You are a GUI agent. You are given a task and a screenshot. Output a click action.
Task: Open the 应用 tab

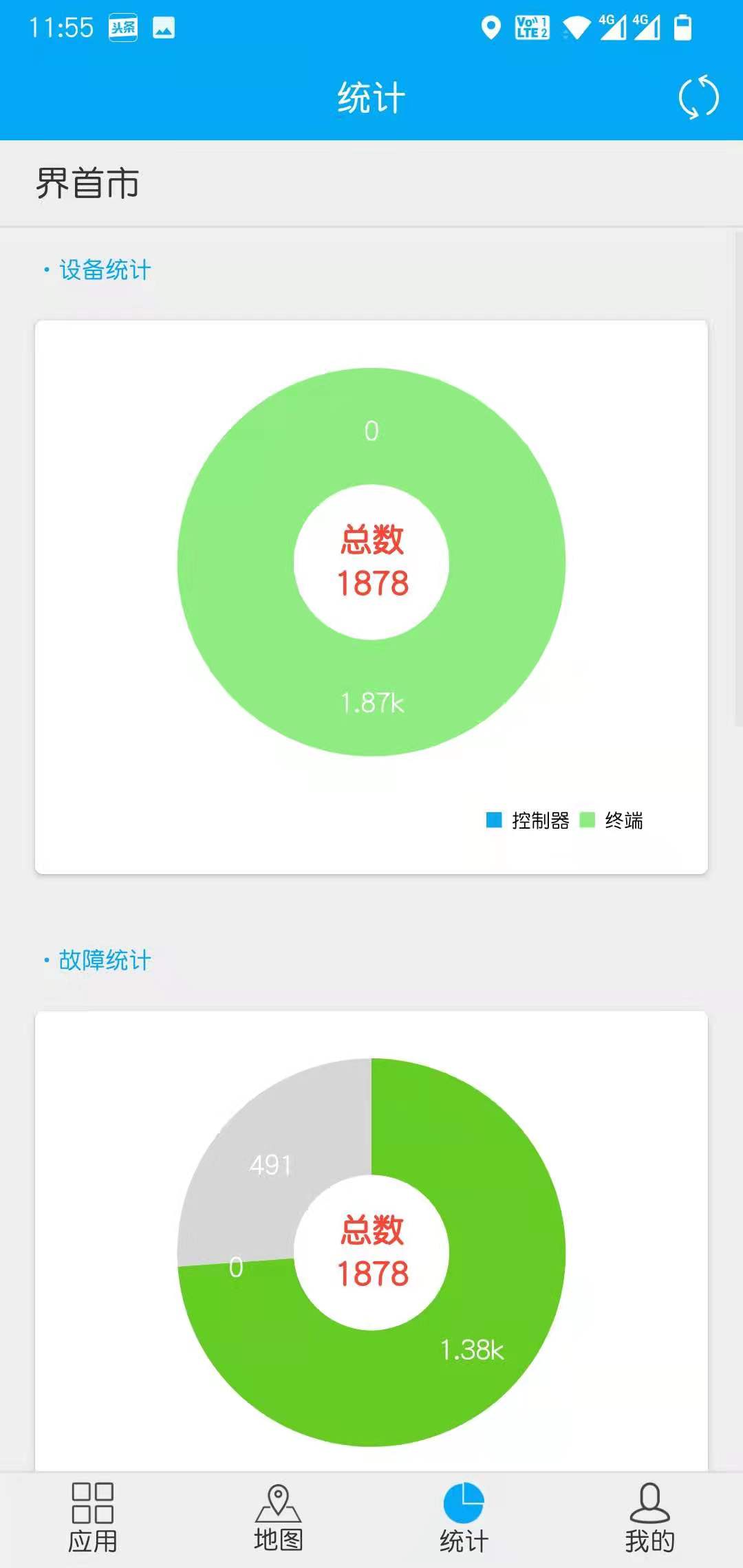tap(93, 1518)
